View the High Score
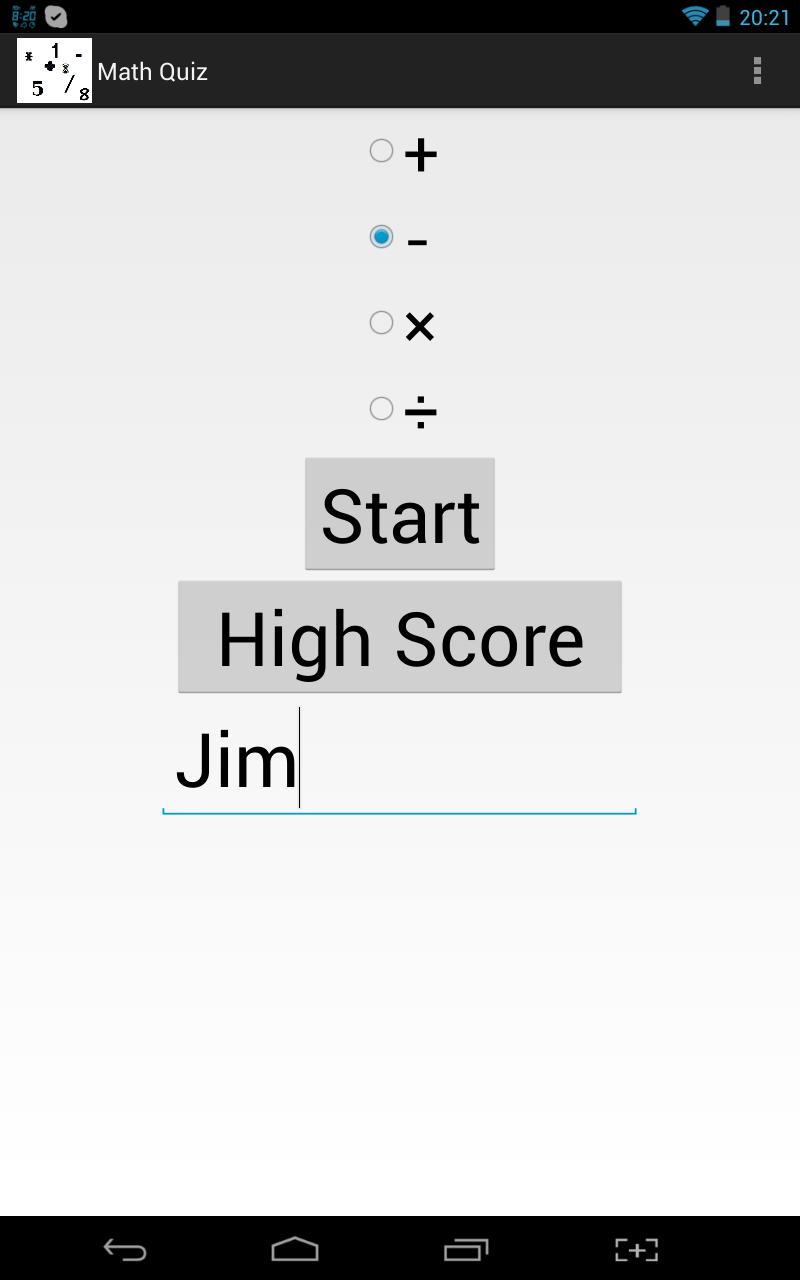The height and width of the screenshot is (1280, 800). 399,637
